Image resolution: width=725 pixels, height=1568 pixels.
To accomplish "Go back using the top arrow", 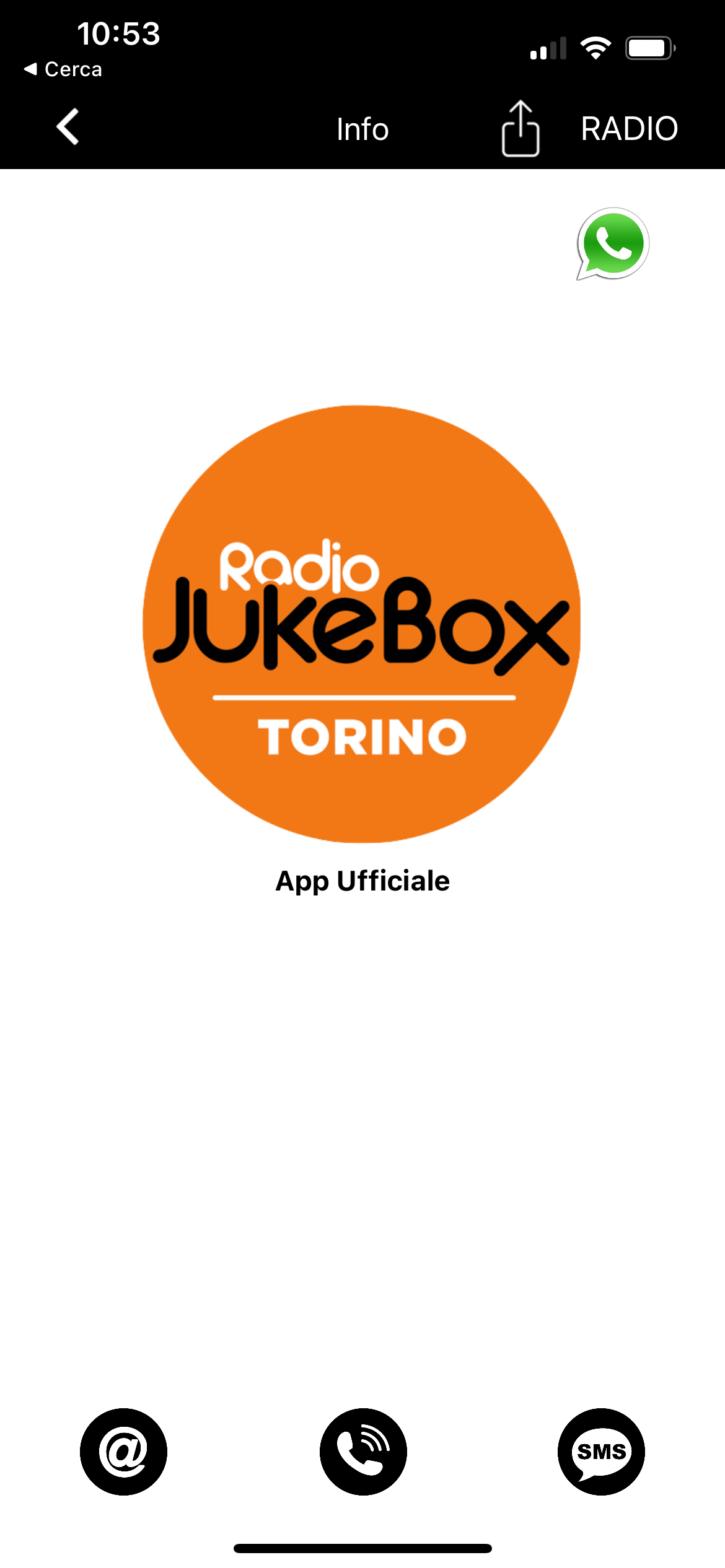I will (68, 127).
